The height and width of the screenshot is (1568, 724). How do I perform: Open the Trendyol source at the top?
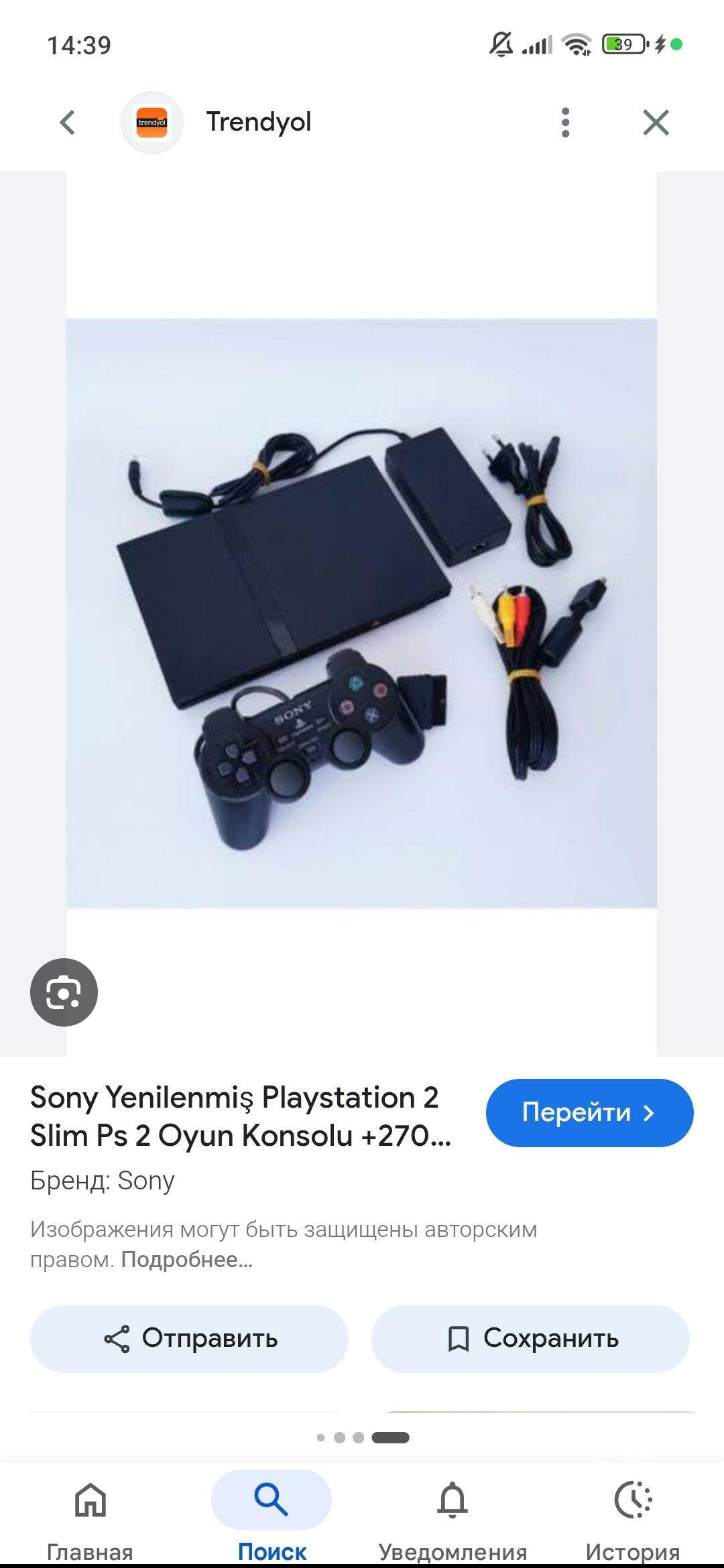coord(258,122)
